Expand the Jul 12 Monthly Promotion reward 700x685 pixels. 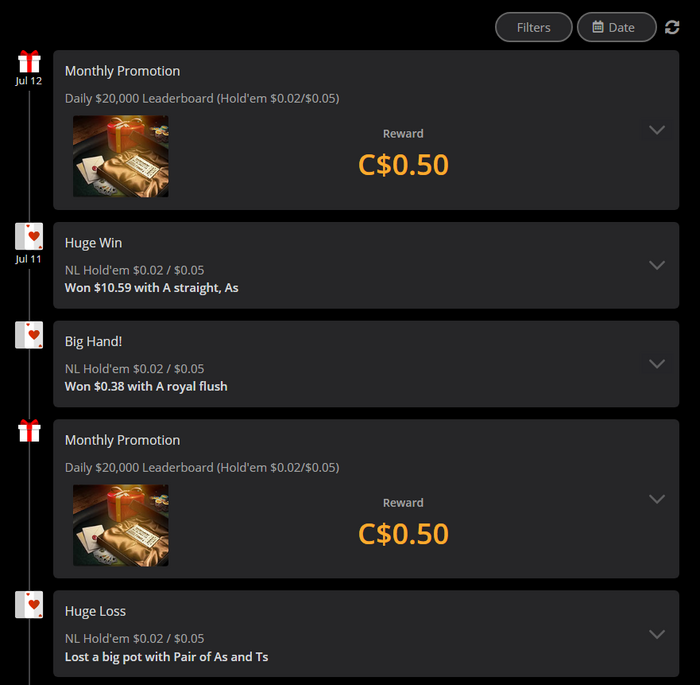click(656, 130)
